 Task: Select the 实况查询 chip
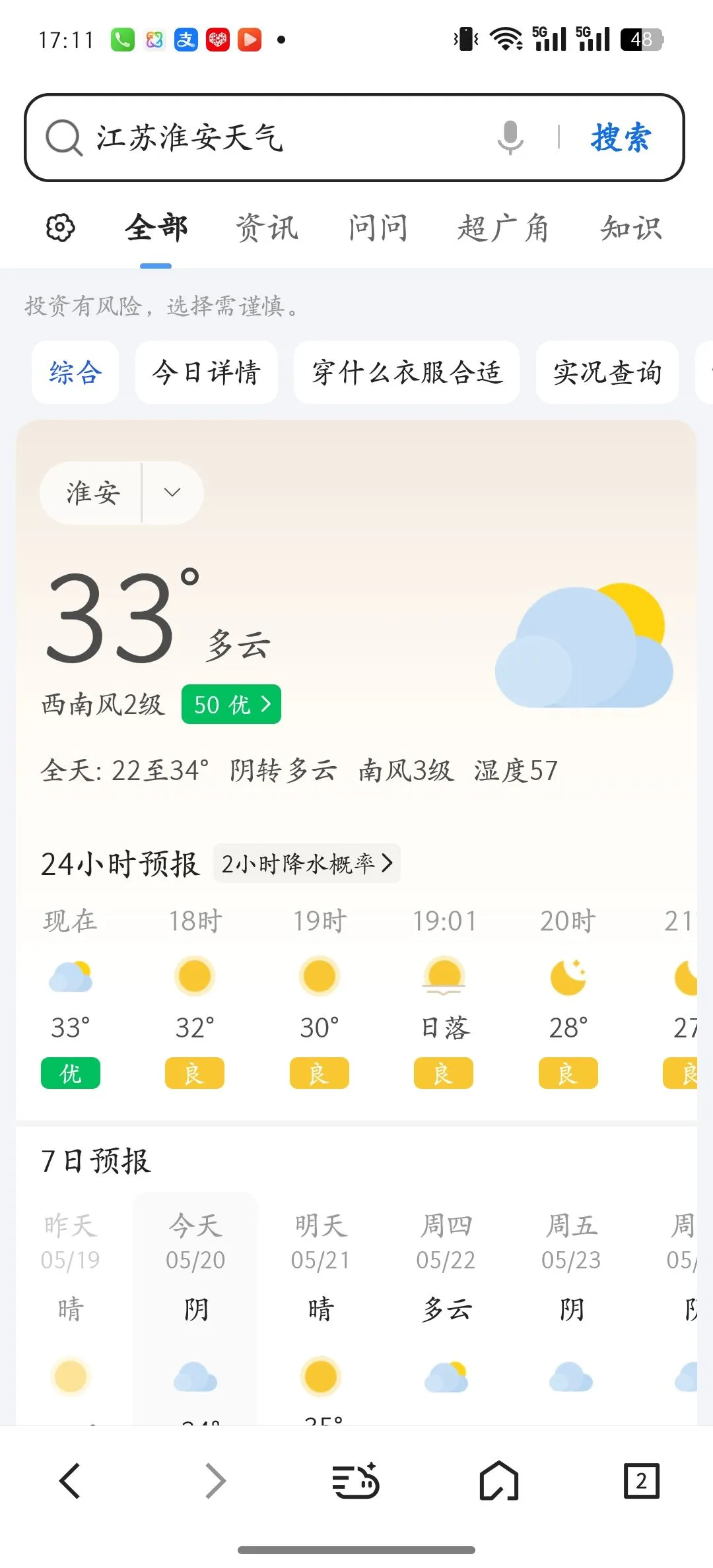(x=607, y=372)
